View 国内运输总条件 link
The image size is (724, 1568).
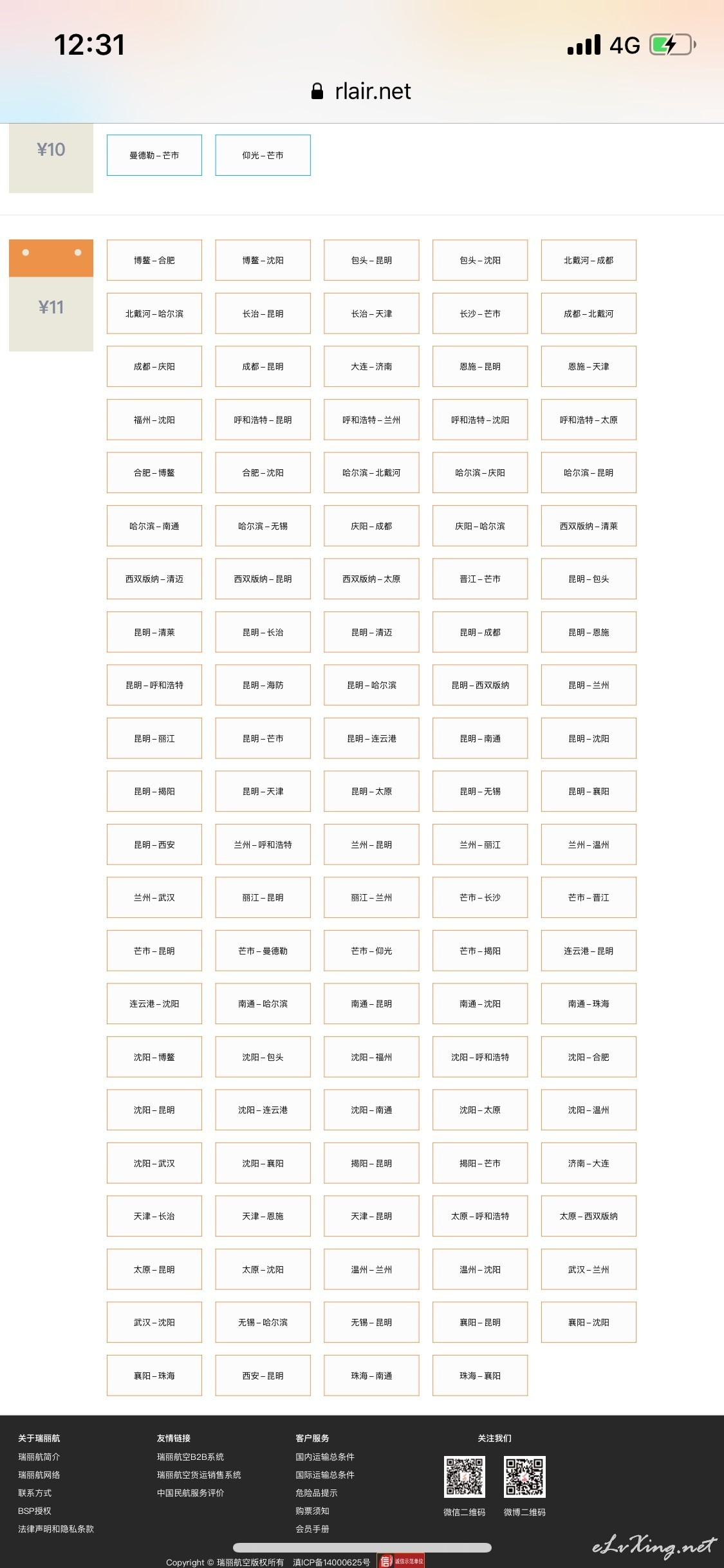click(325, 1457)
